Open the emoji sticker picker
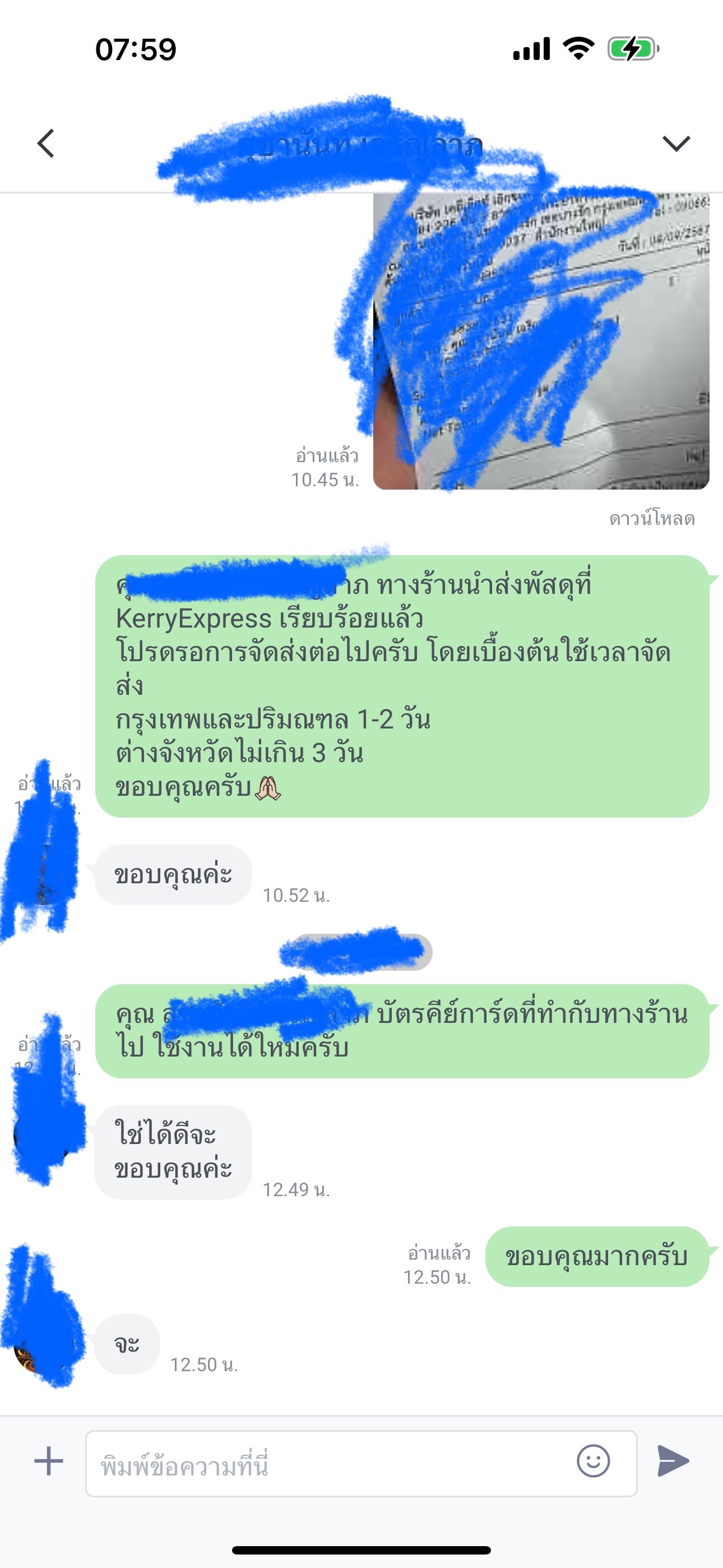 tap(593, 1461)
